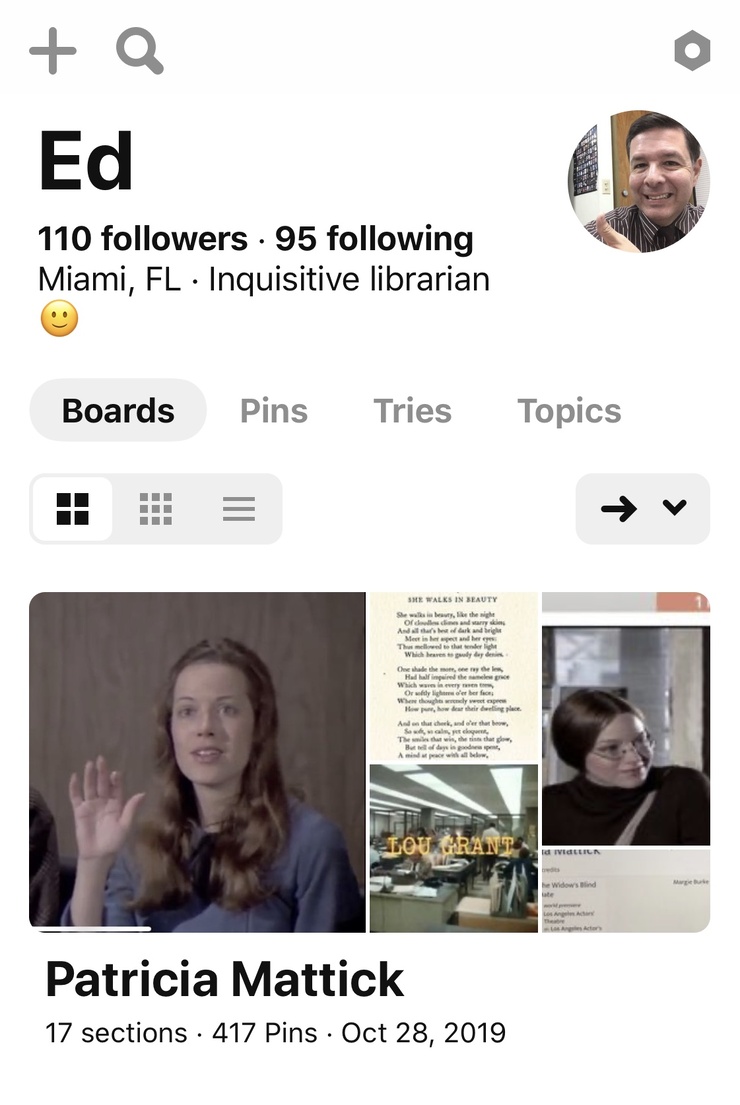The height and width of the screenshot is (1105, 740).
Task: Expand the sort order arrow dropdown
Action: click(x=643, y=509)
